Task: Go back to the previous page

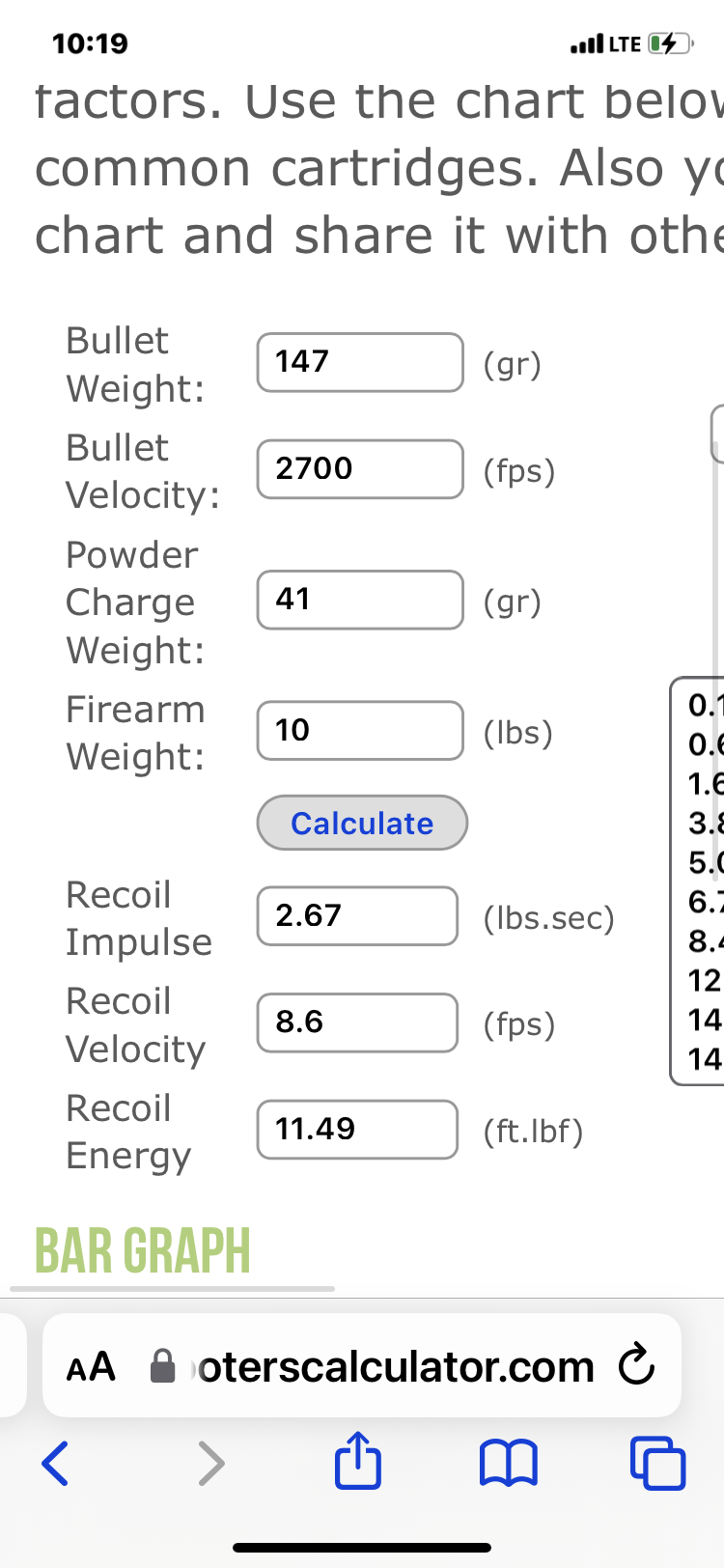Action: [56, 1463]
